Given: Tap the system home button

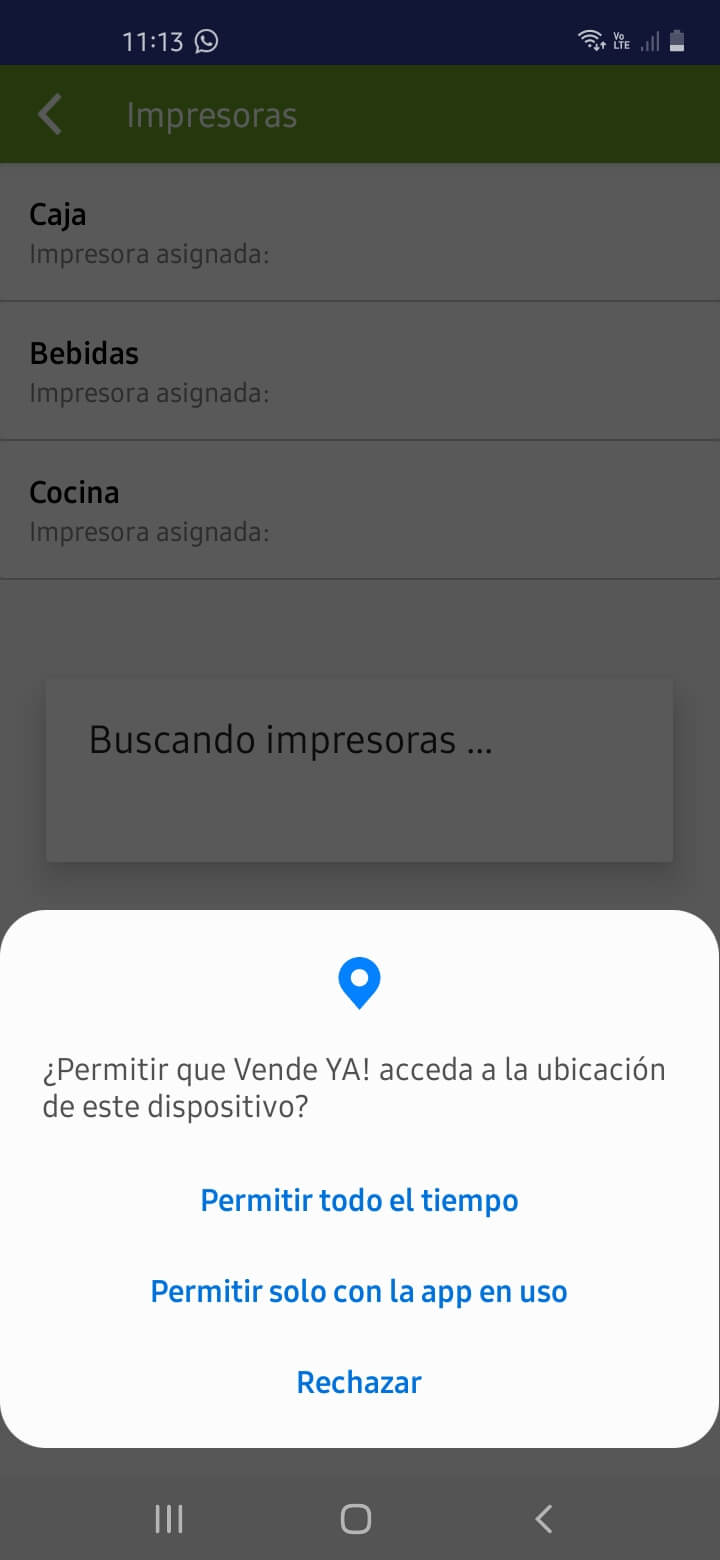Looking at the screenshot, I should [356, 1519].
